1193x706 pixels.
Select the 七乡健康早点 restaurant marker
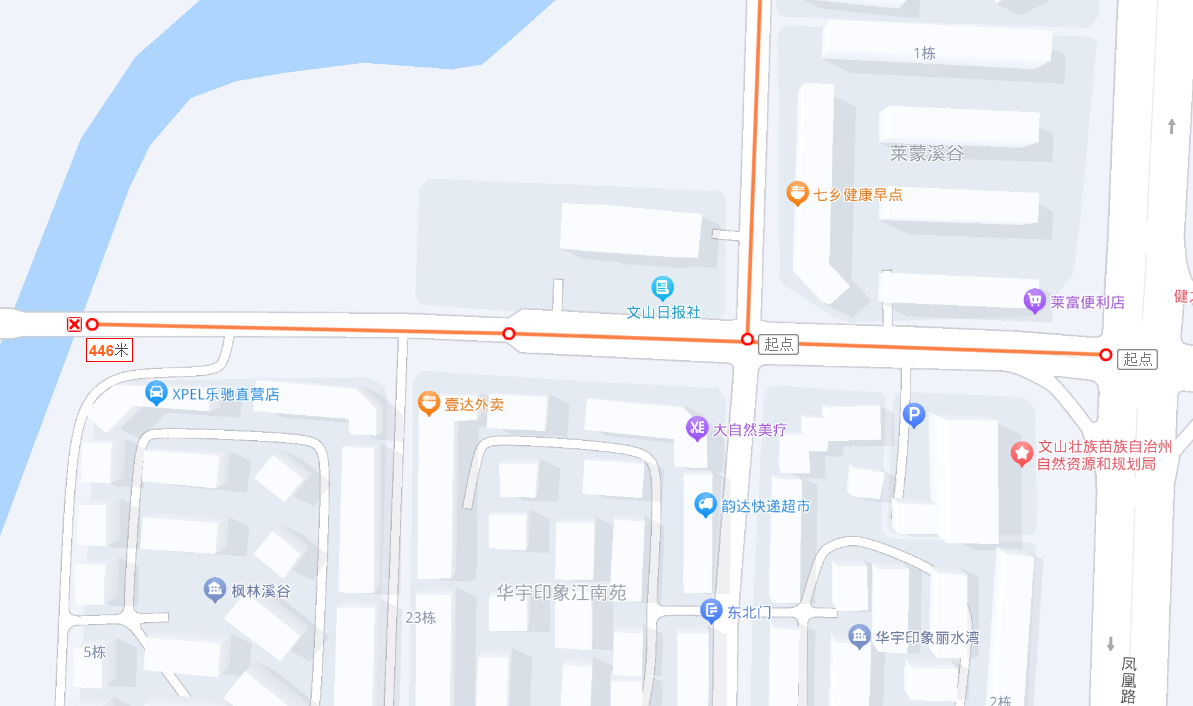tap(797, 193)
